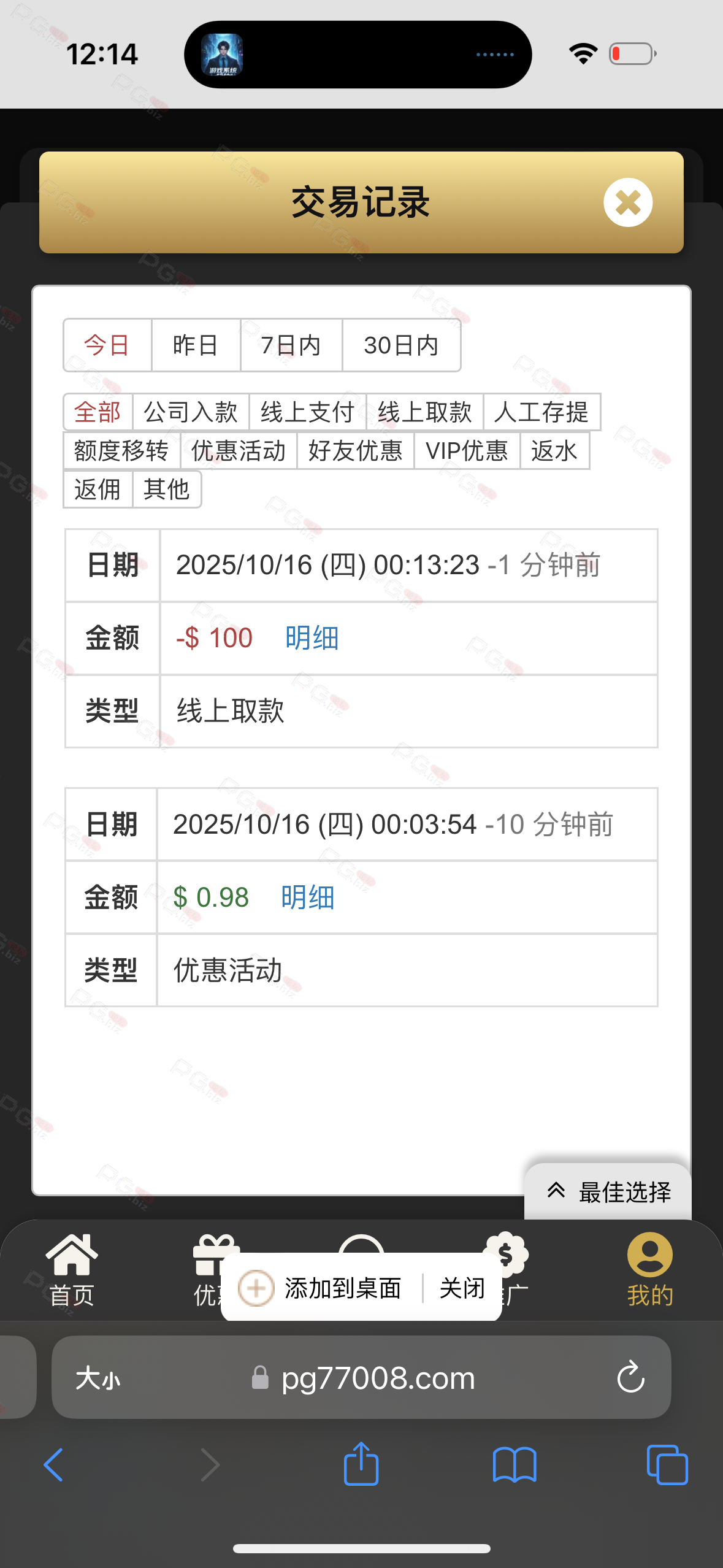Viewport: 723px width, 1568px height.
Task: Filter by 额度移转
Action: click(121, 451)
